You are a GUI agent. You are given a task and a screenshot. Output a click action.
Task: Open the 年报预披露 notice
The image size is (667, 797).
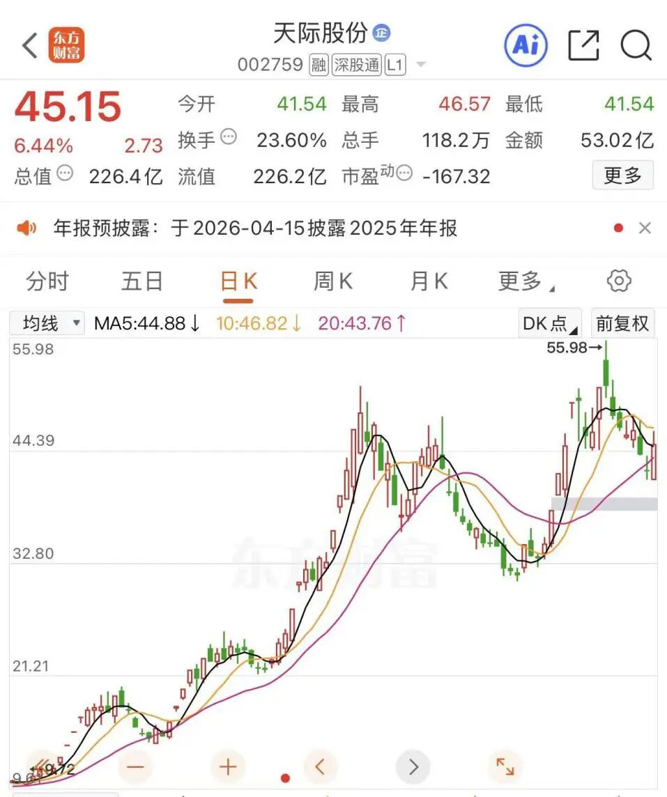point(255,228)
